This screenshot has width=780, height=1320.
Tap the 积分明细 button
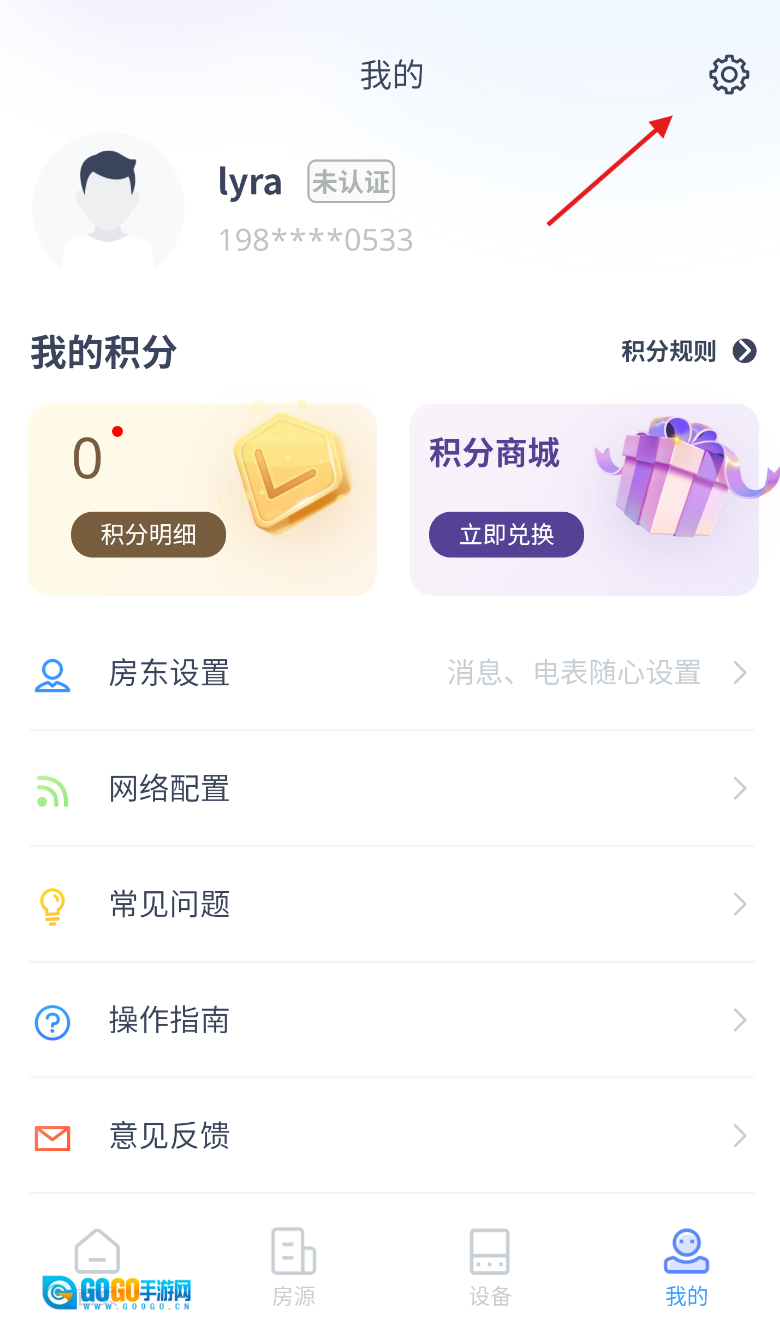[148, 535]
